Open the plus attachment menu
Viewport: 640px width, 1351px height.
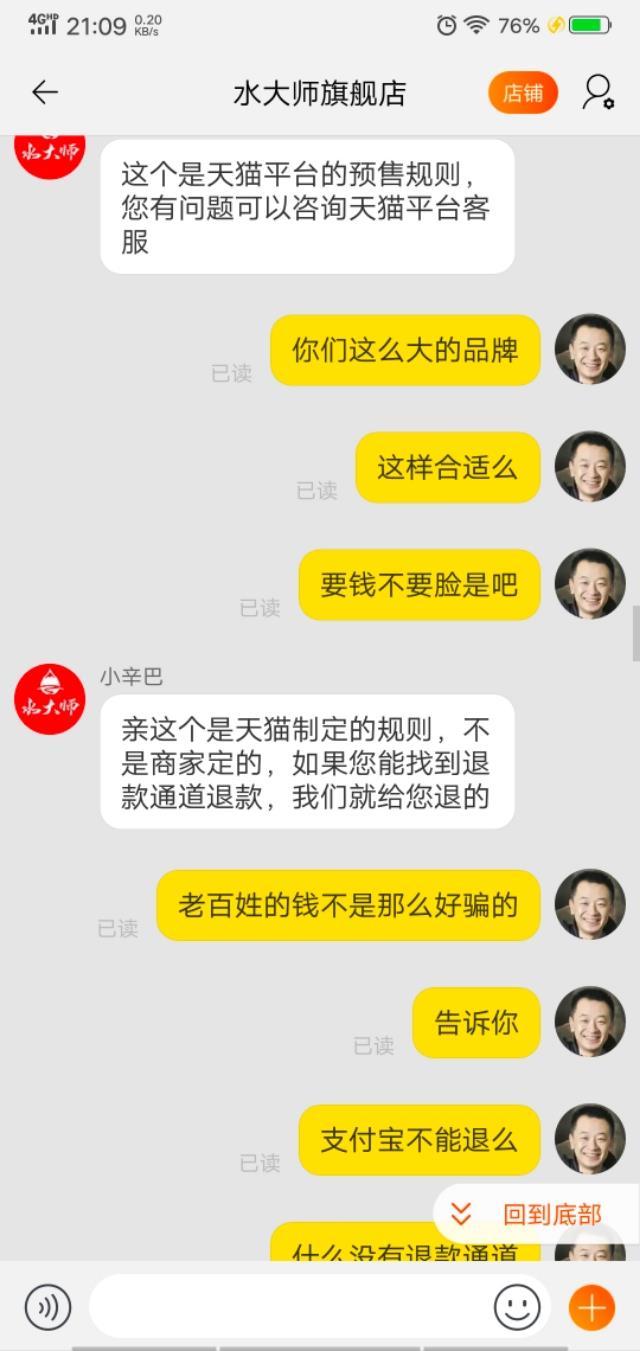[591, 1307]
